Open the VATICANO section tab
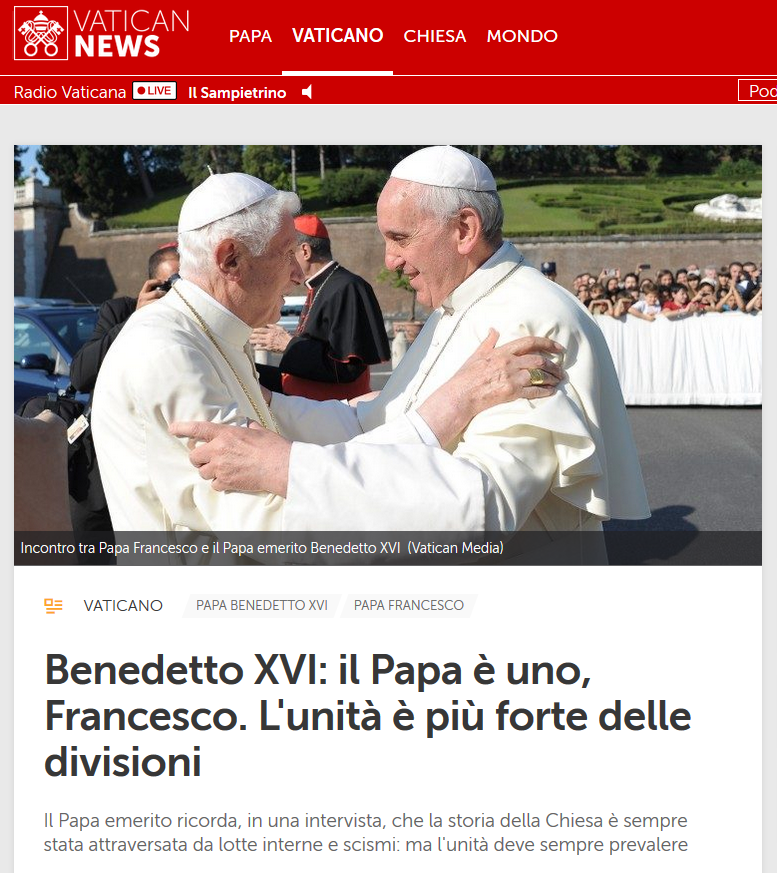The image size is (777, 873). 337,36
